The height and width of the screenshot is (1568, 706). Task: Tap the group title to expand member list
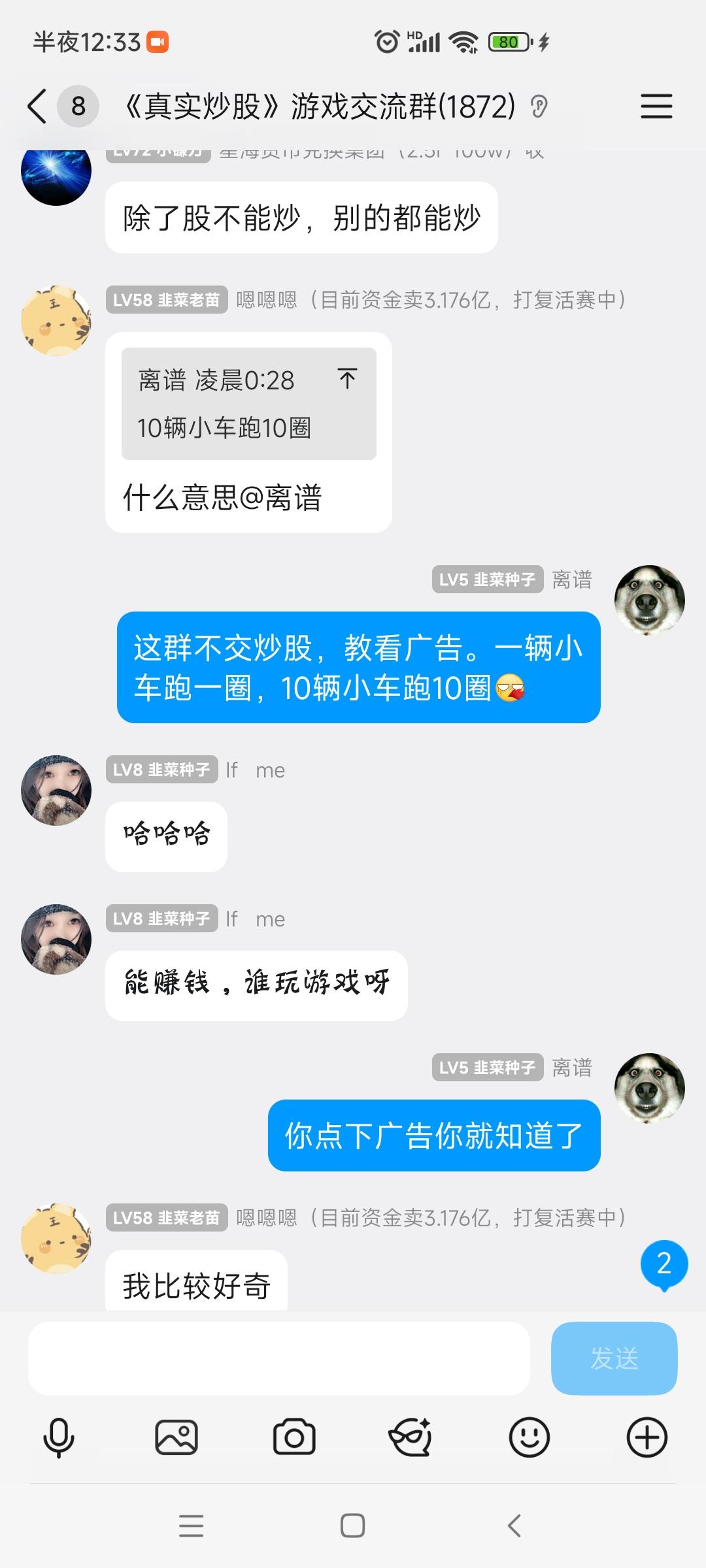click(320, 106)
